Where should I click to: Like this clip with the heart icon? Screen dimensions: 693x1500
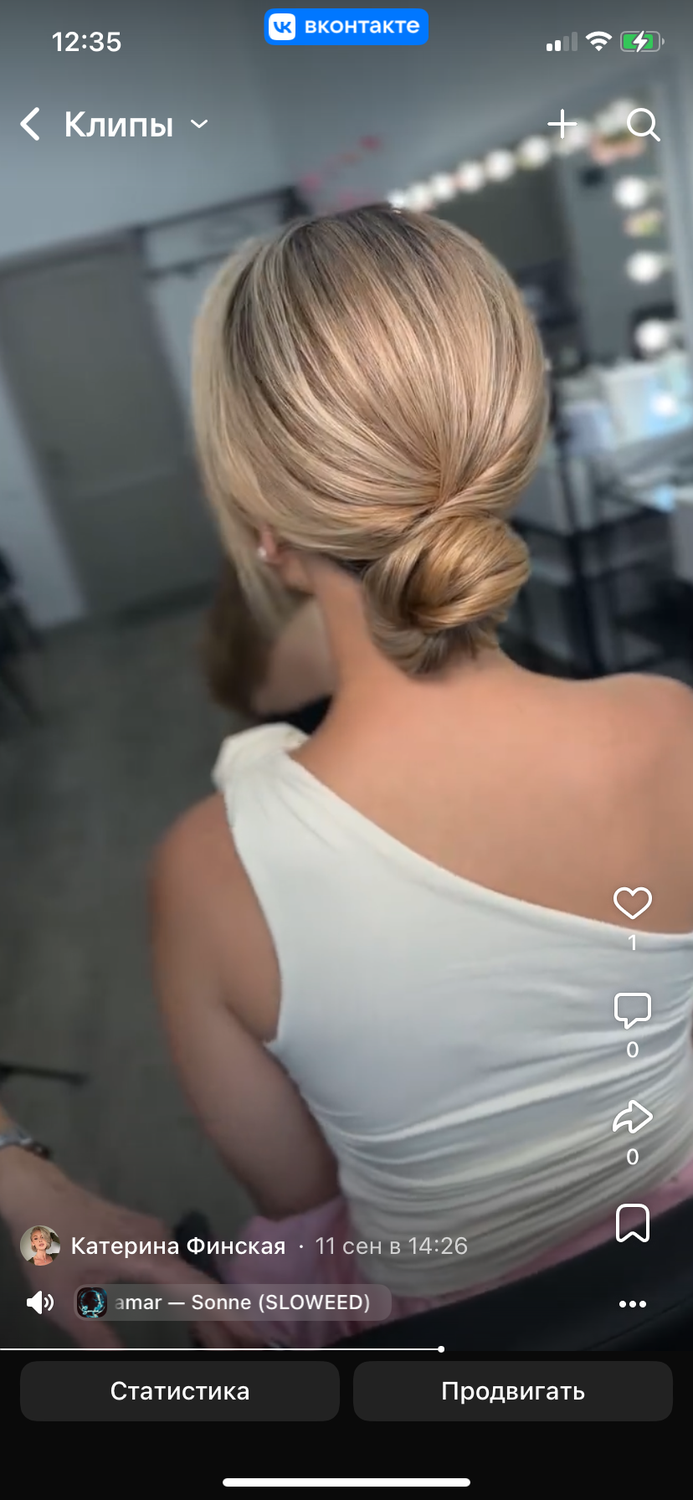coord(632,903)
